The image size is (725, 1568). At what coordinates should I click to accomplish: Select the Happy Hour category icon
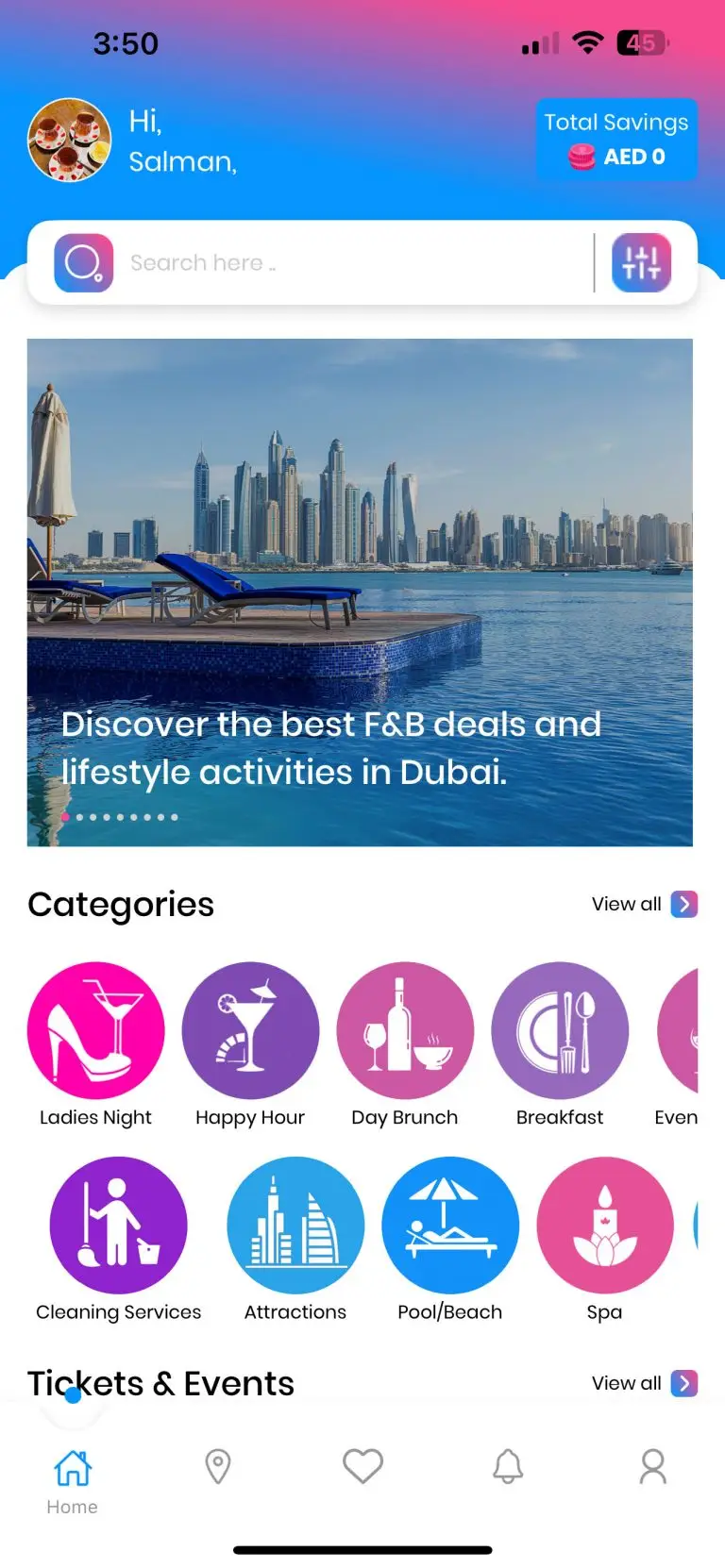point(250,1029)
